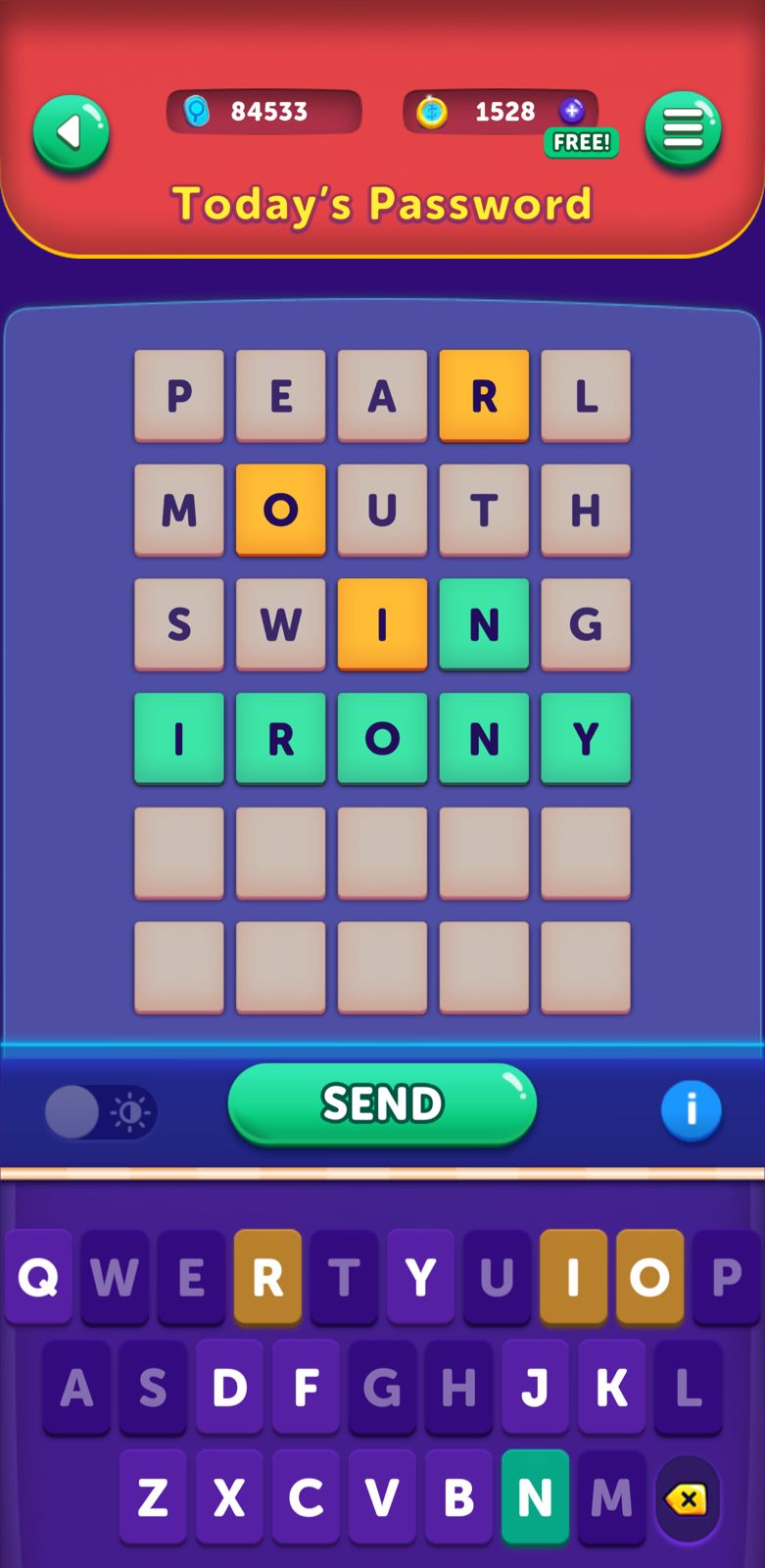Viewport: 765px width, 1568px height.
Task: Type the letter D
Action: point(229,1388)
